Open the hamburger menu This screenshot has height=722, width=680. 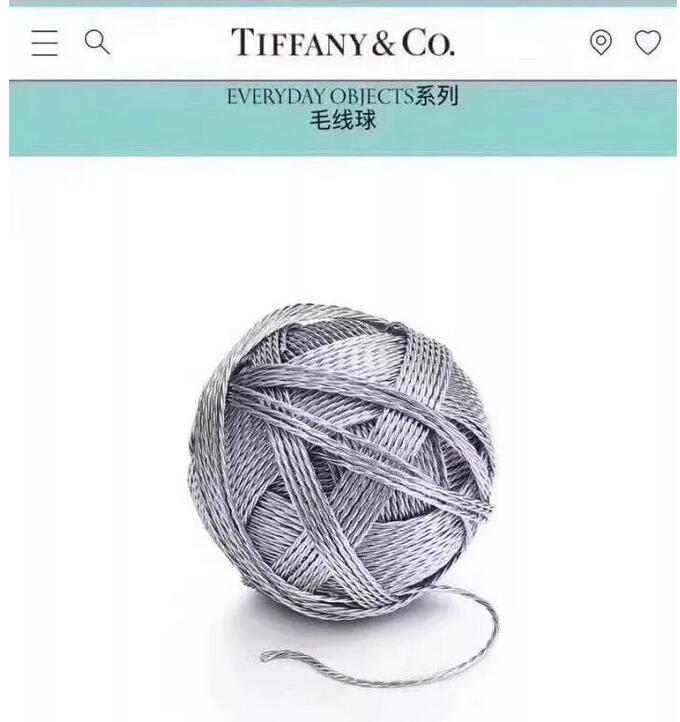click(44, 43)
